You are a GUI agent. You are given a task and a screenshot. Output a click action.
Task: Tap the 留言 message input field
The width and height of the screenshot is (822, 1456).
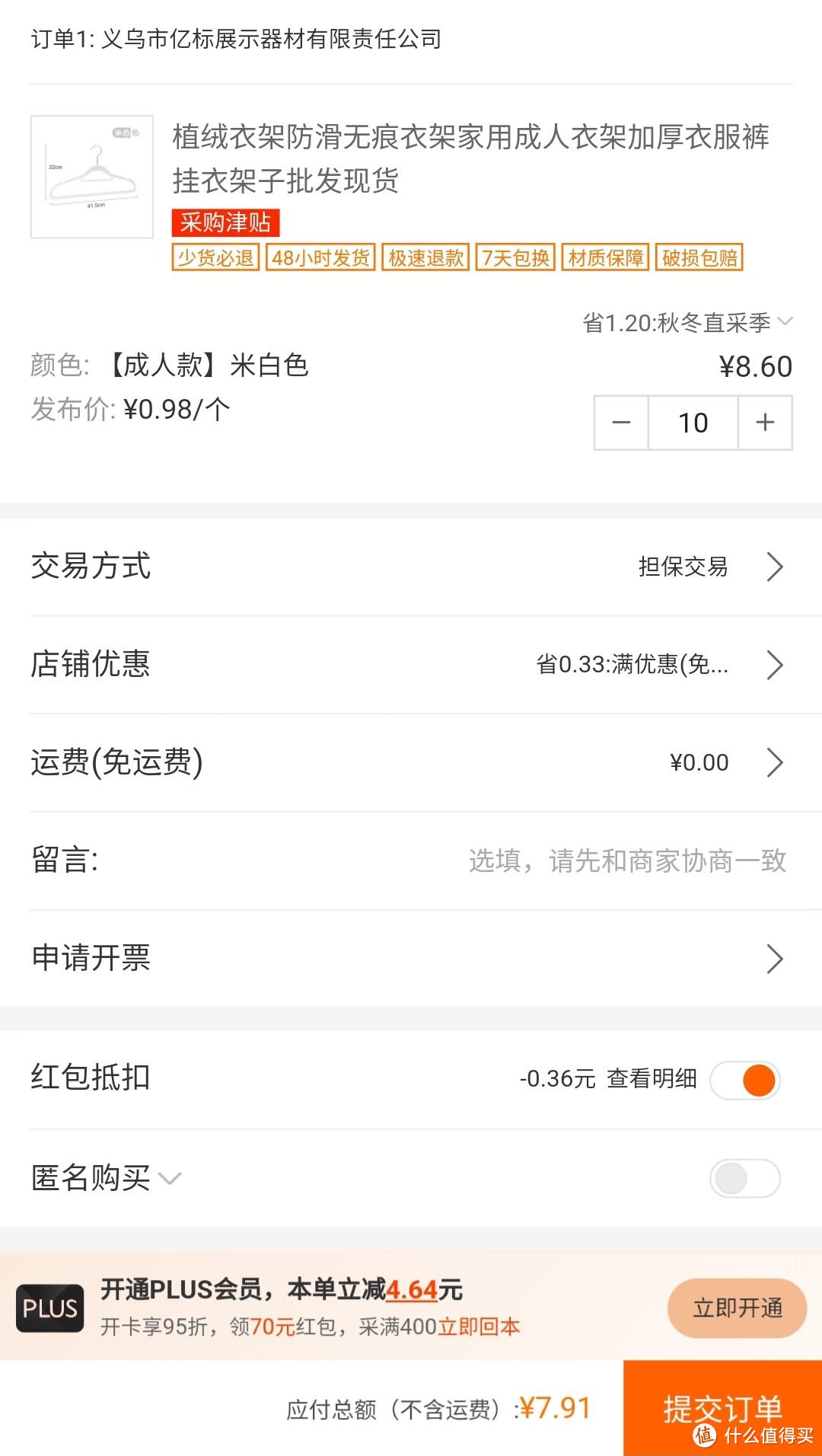[626, 861]
